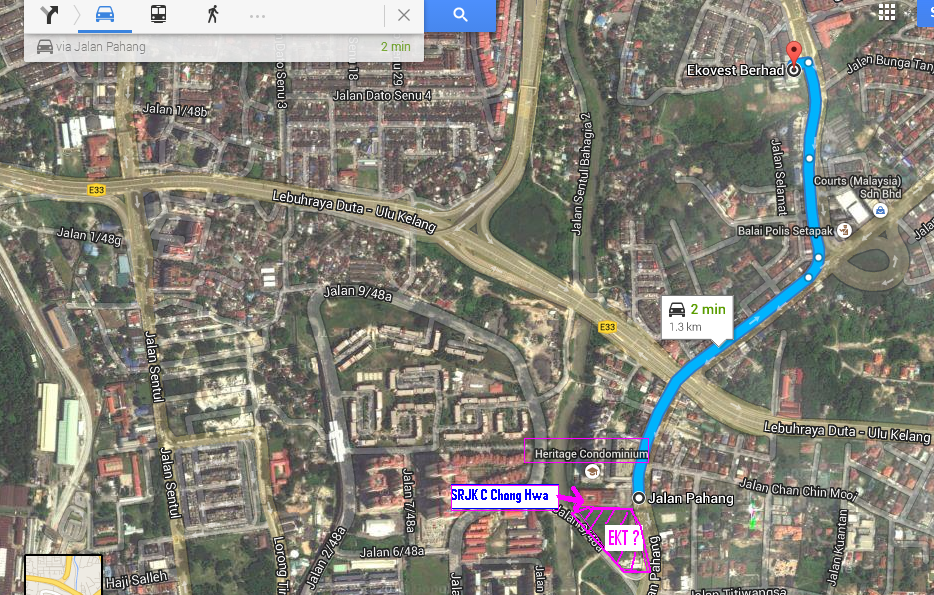Close the directions panel

tap(403, 15)
